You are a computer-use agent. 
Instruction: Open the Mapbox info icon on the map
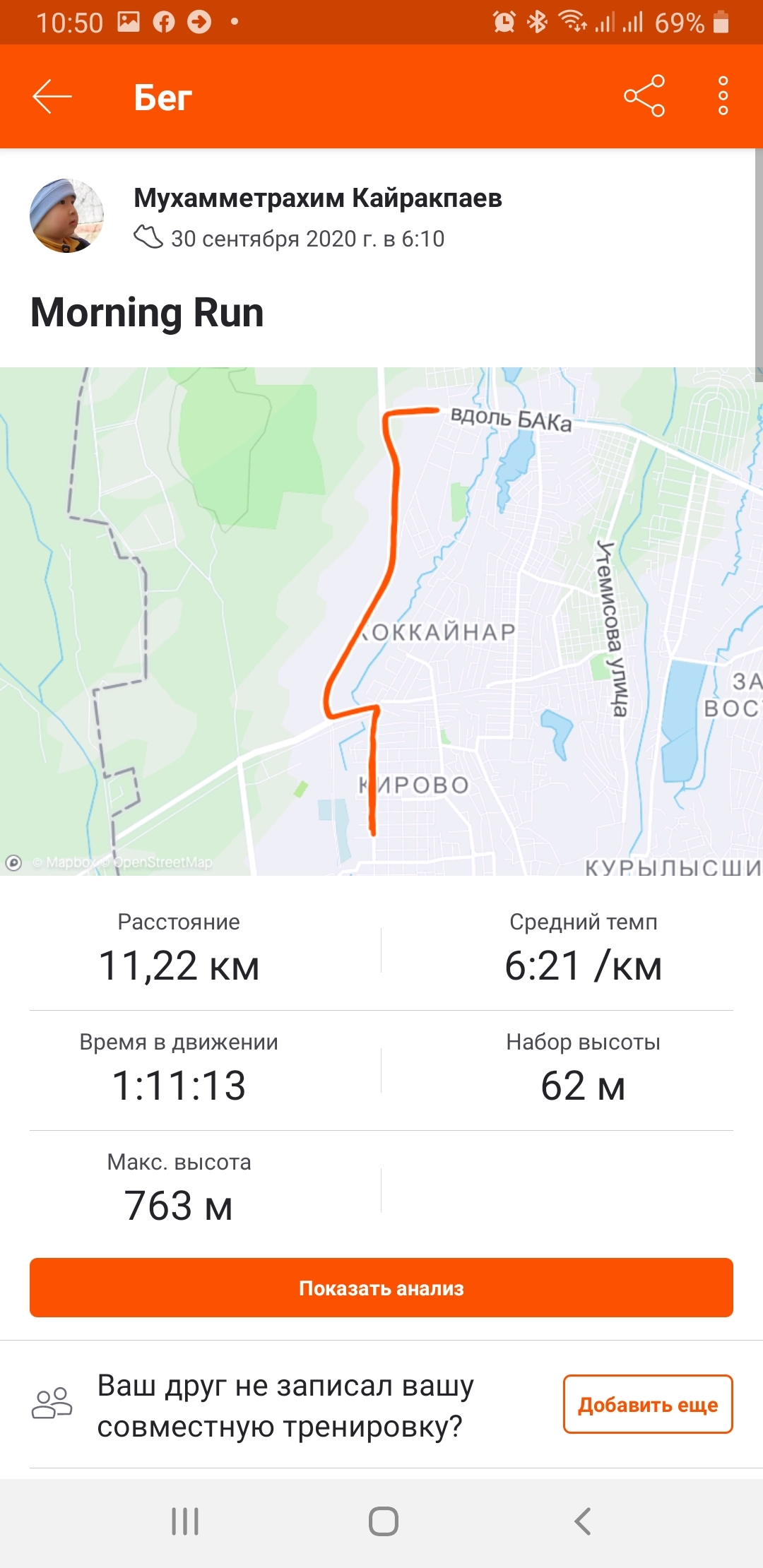[13, 862]
